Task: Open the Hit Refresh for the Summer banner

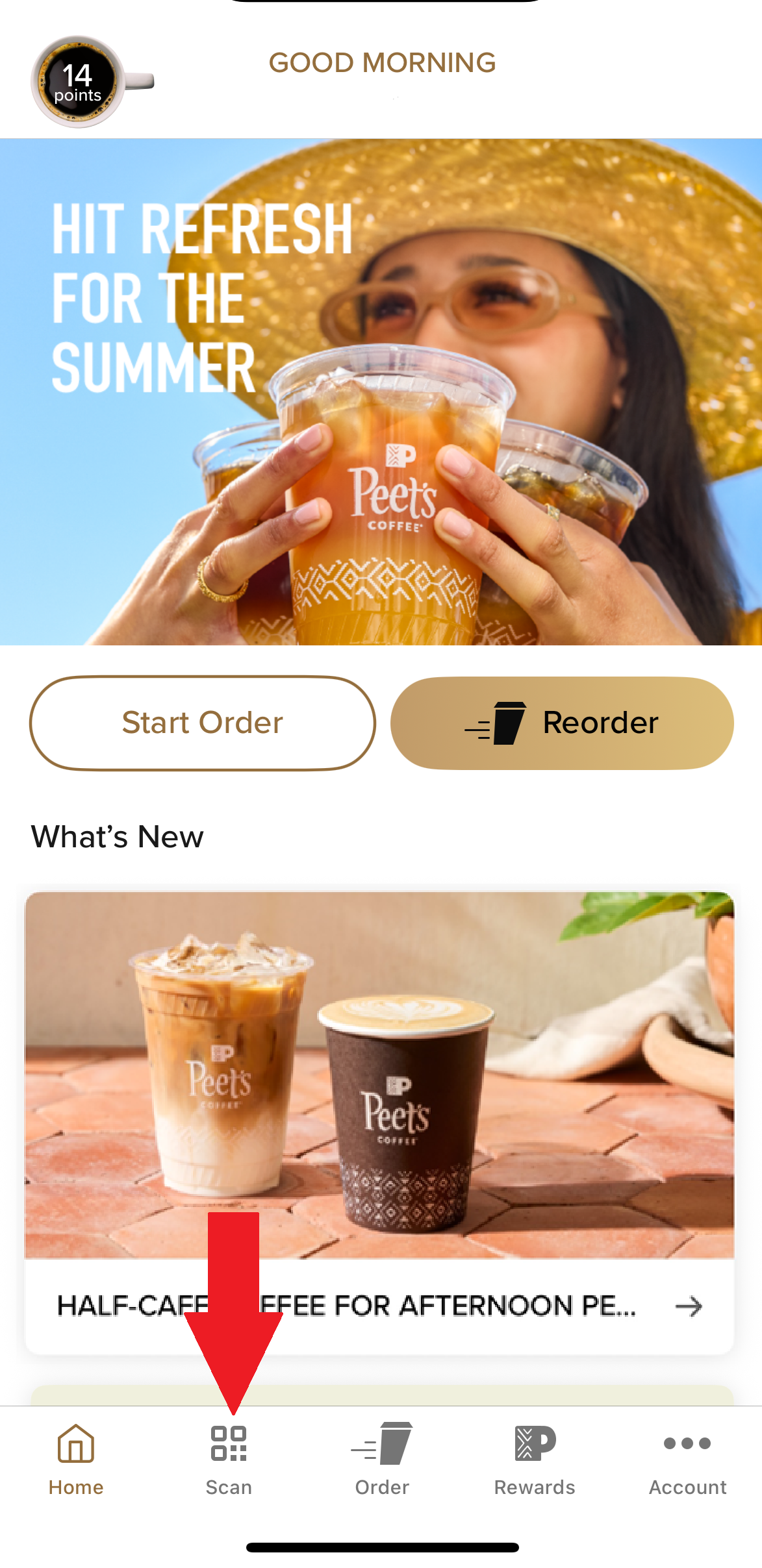Action: pyautogui.click(x=381, y=392)
